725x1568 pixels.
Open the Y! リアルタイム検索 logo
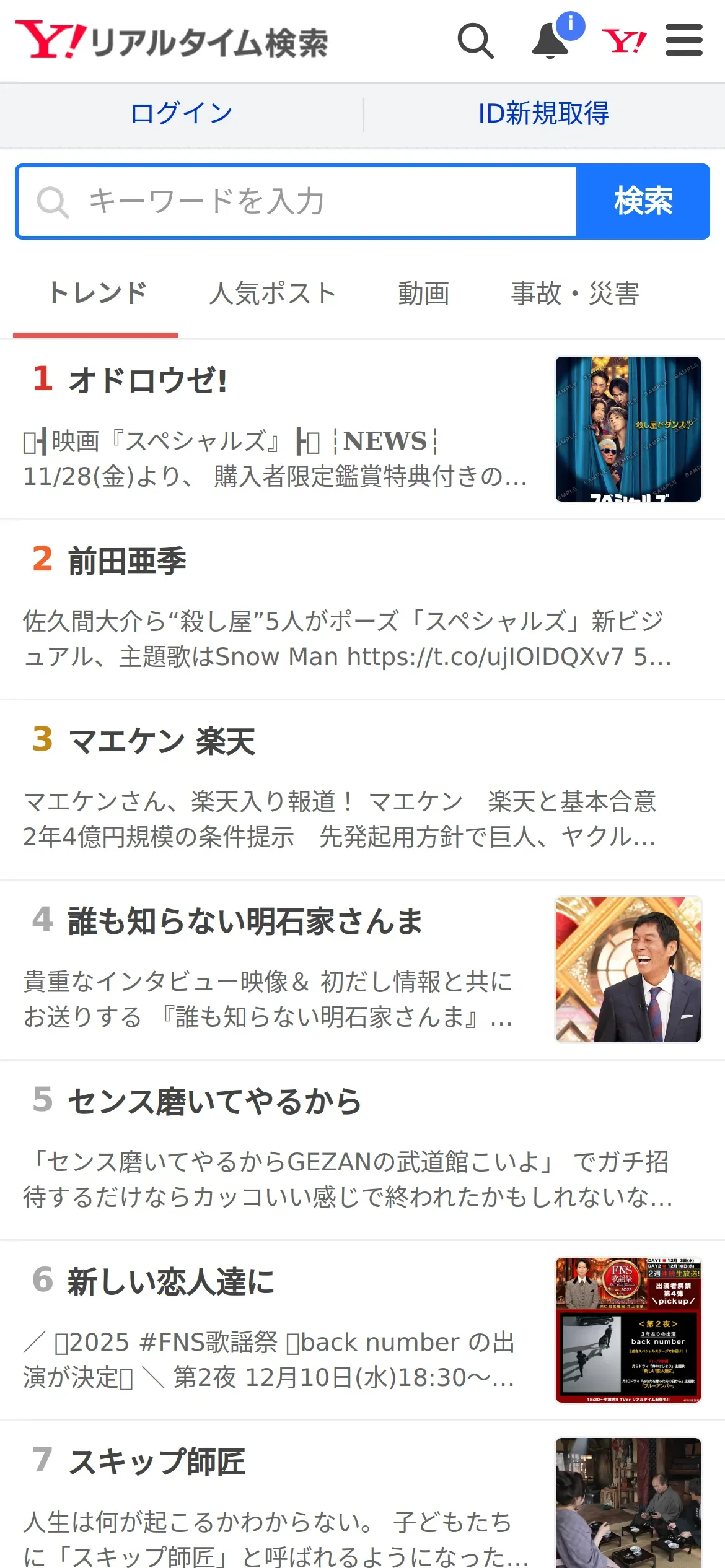(x=172, y=41)
